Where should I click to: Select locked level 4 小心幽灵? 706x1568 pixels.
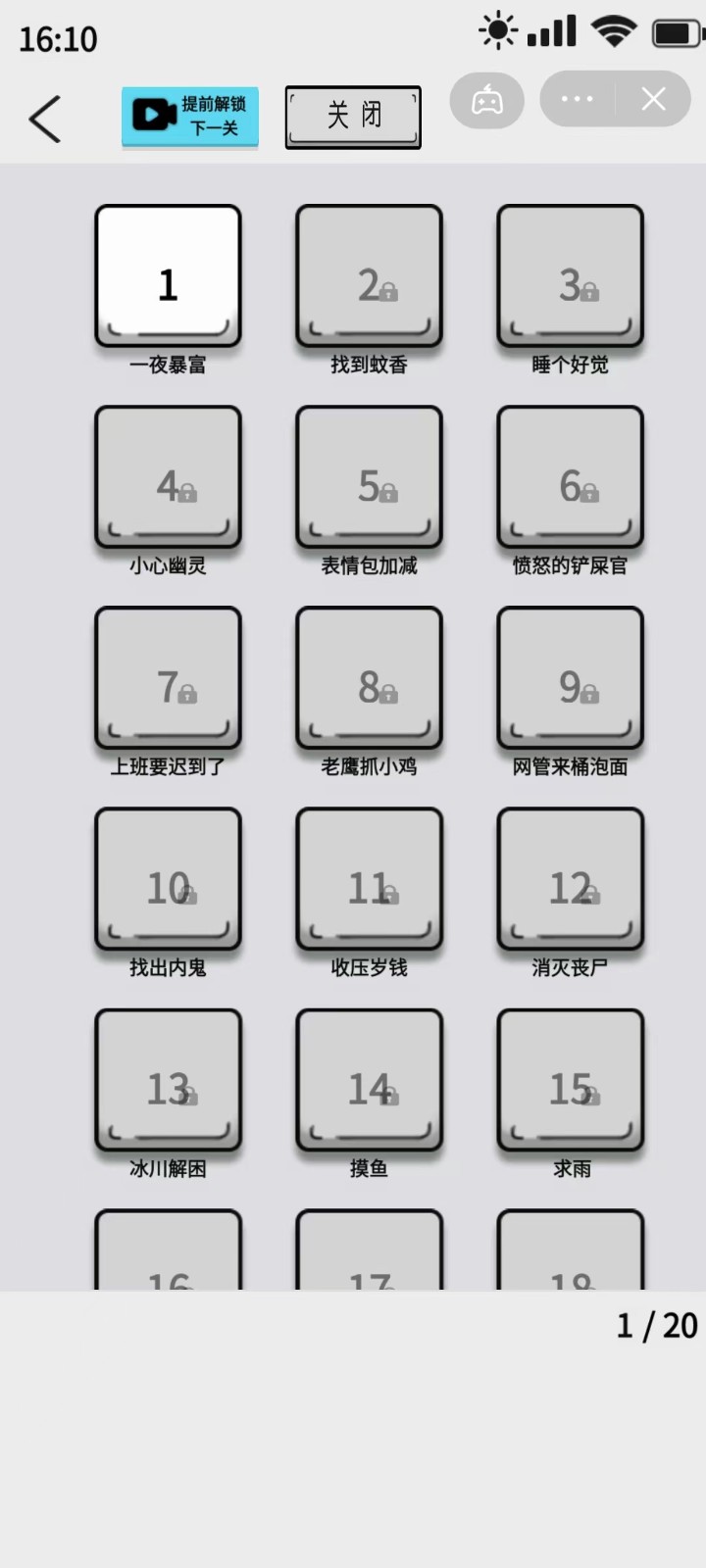coord(168,476)
